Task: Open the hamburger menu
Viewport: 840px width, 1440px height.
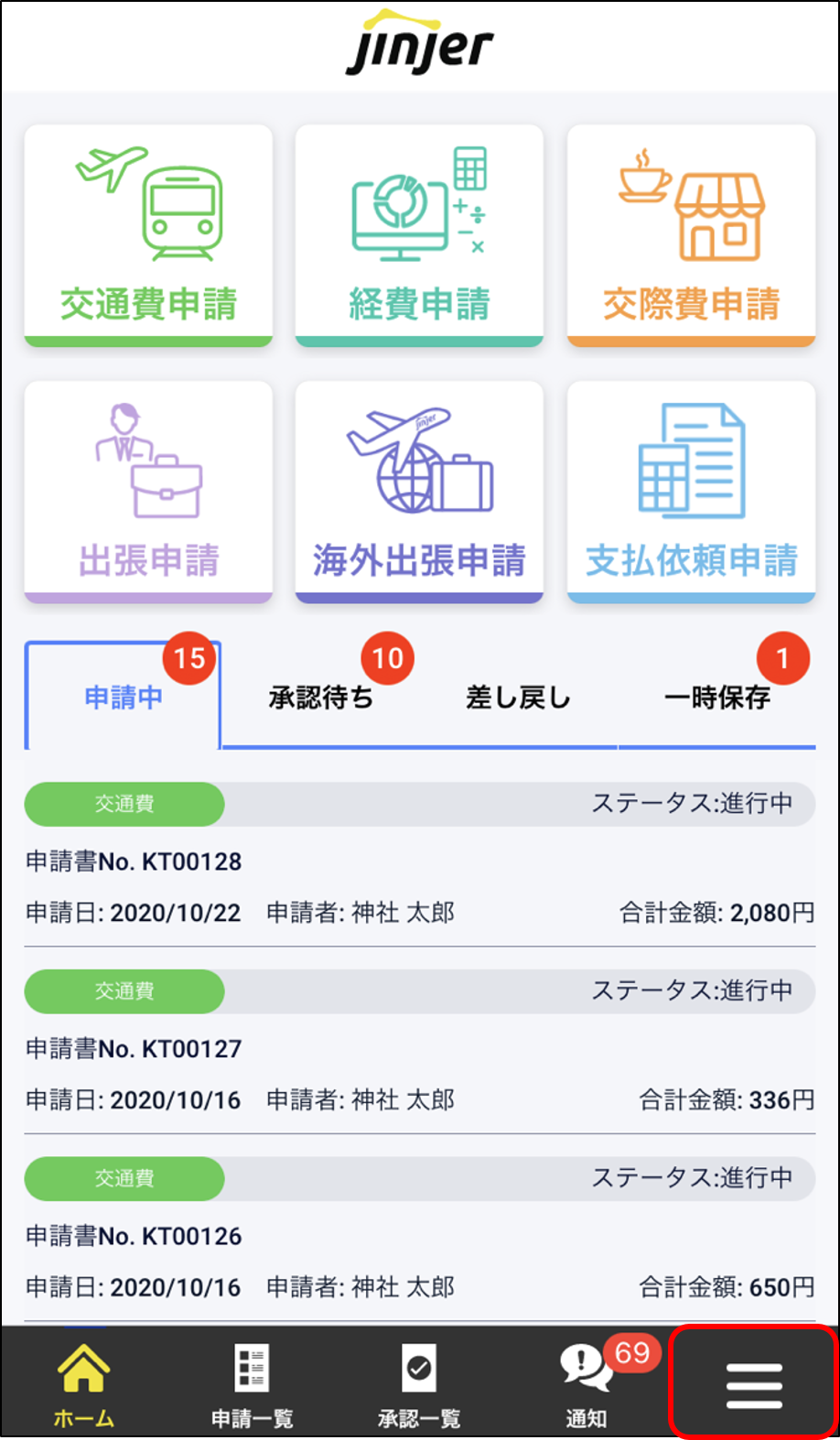Action: coord(754,1384)
